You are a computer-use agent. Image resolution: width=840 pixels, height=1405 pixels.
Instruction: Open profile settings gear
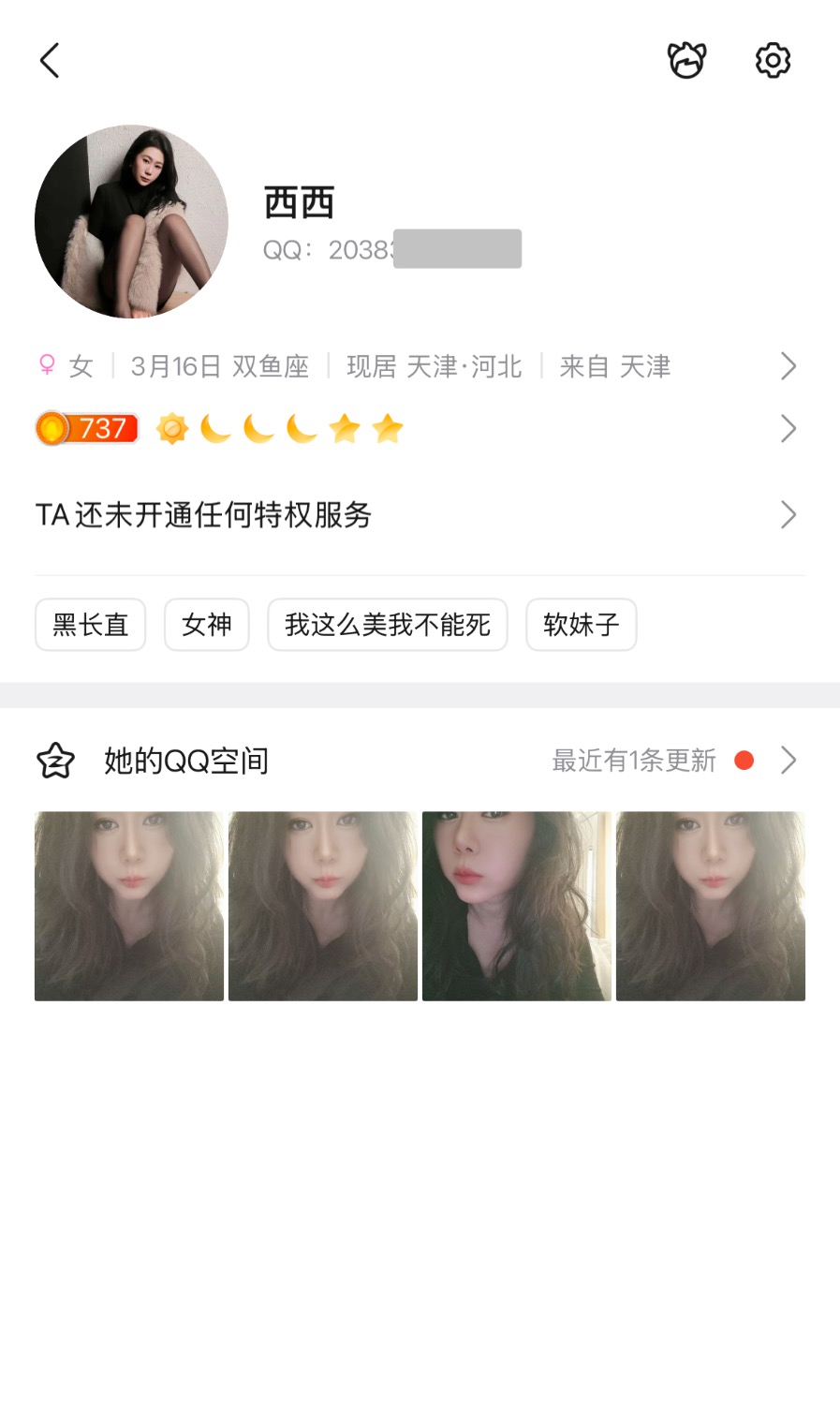[x=773, y=61]
